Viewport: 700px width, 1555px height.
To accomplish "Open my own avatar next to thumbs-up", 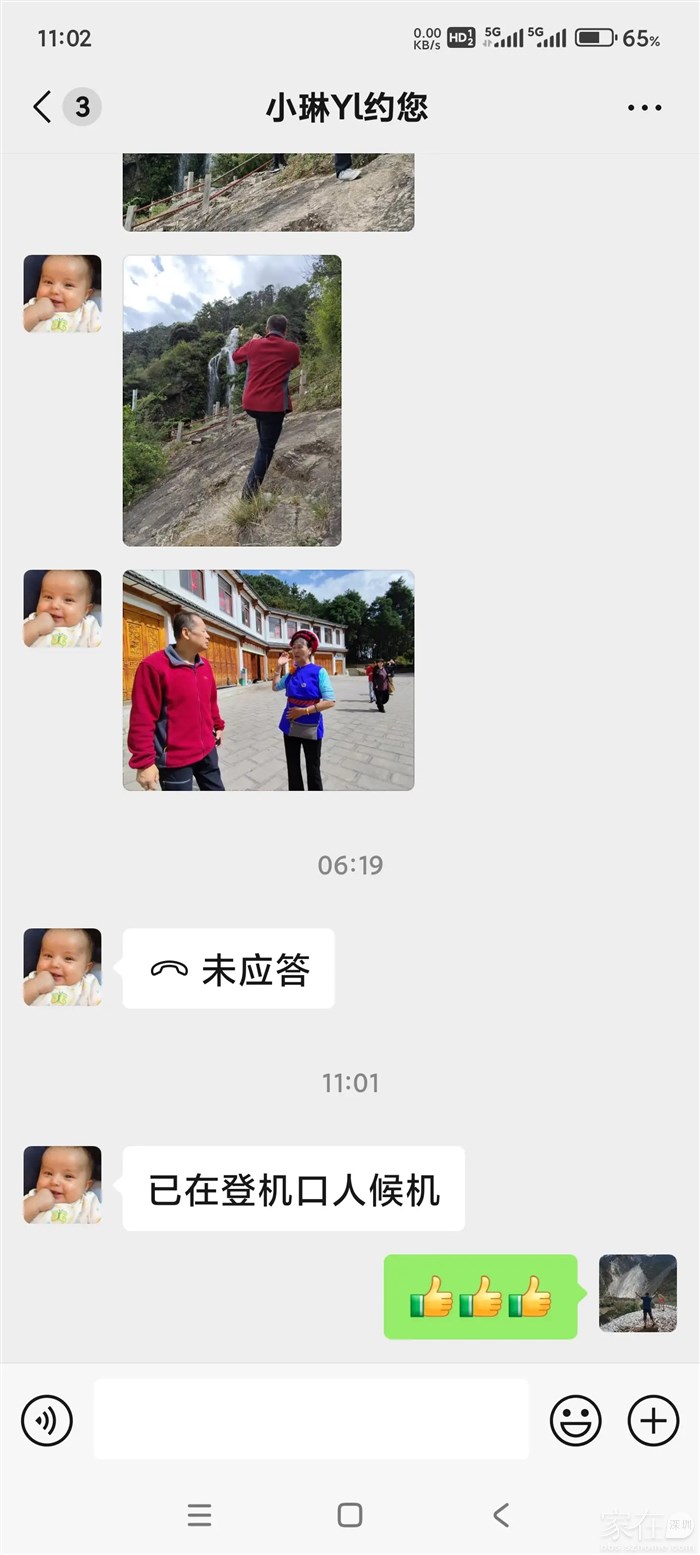I will click(638, 1293).
